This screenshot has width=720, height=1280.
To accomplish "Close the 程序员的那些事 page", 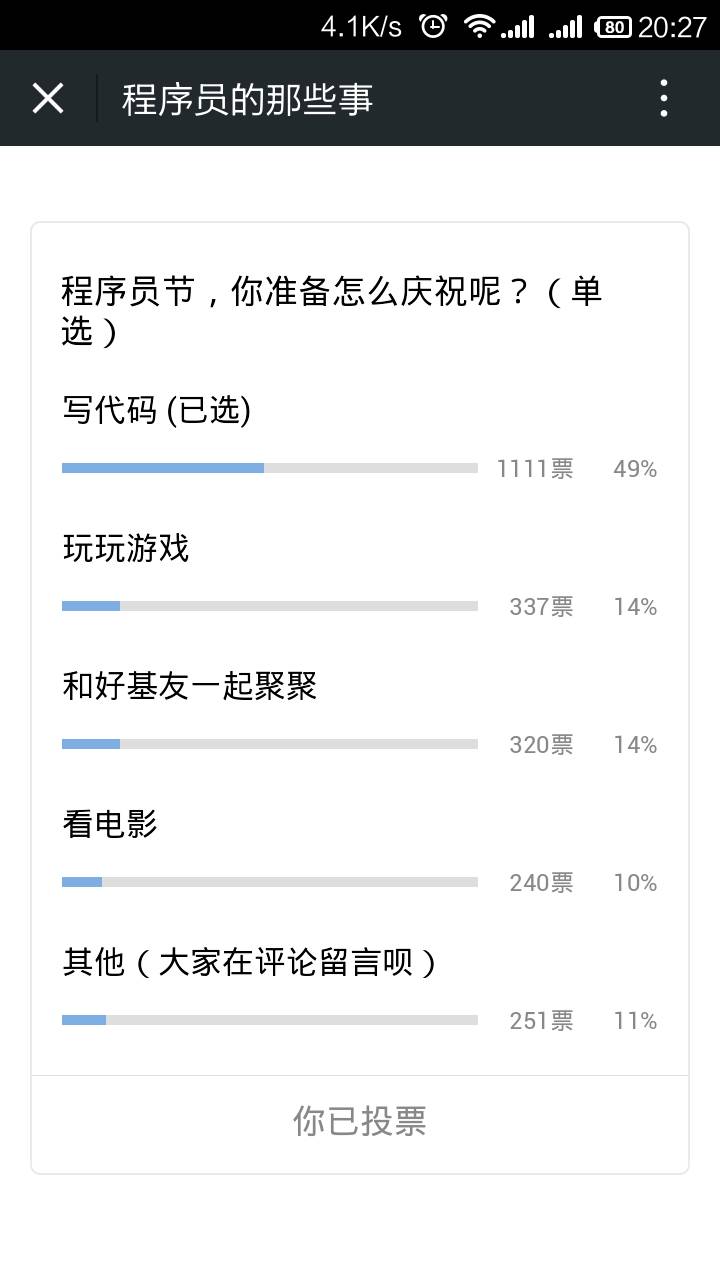I will pyautogui.click(x=47, y=98).
